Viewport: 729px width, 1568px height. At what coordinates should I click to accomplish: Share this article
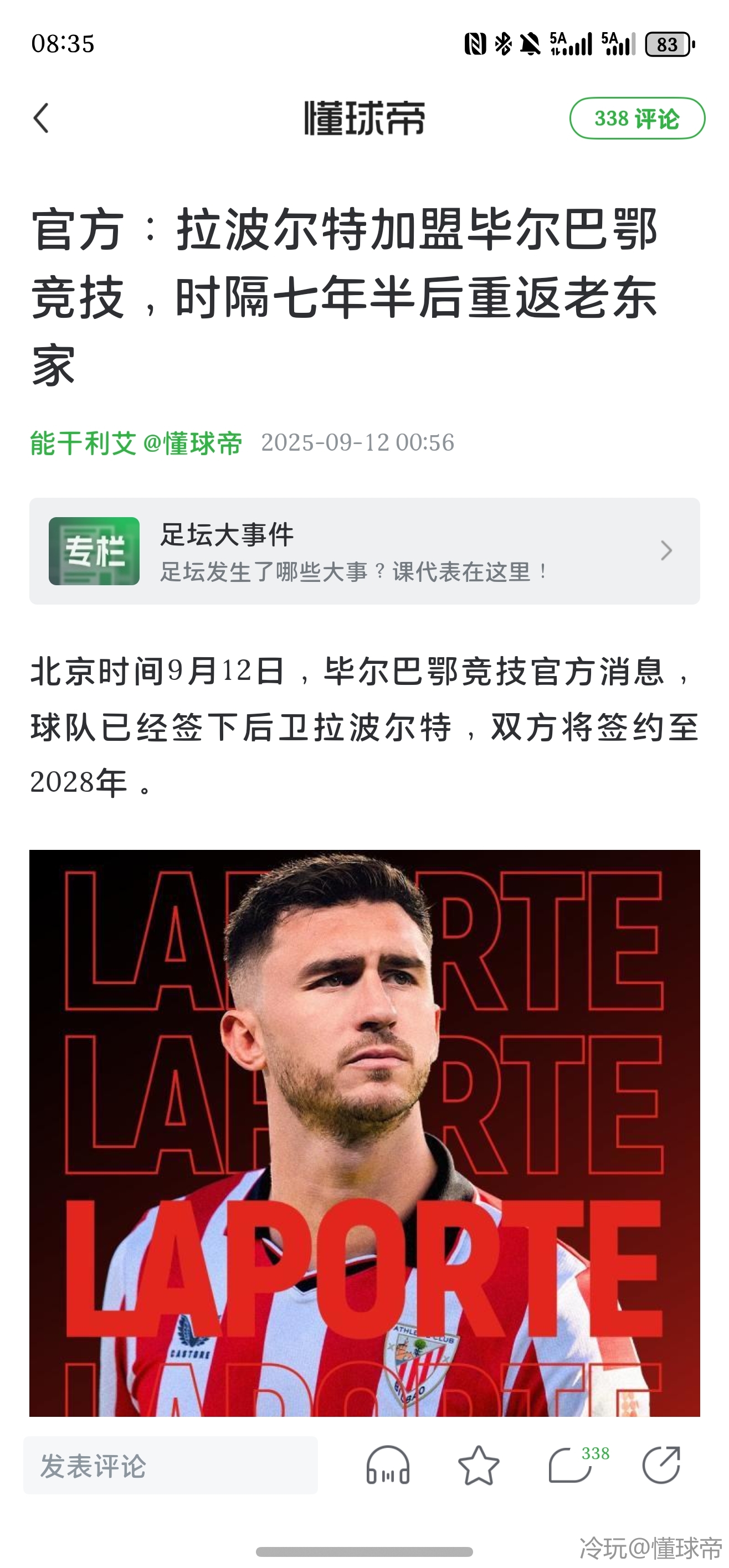coord(661,1466)
